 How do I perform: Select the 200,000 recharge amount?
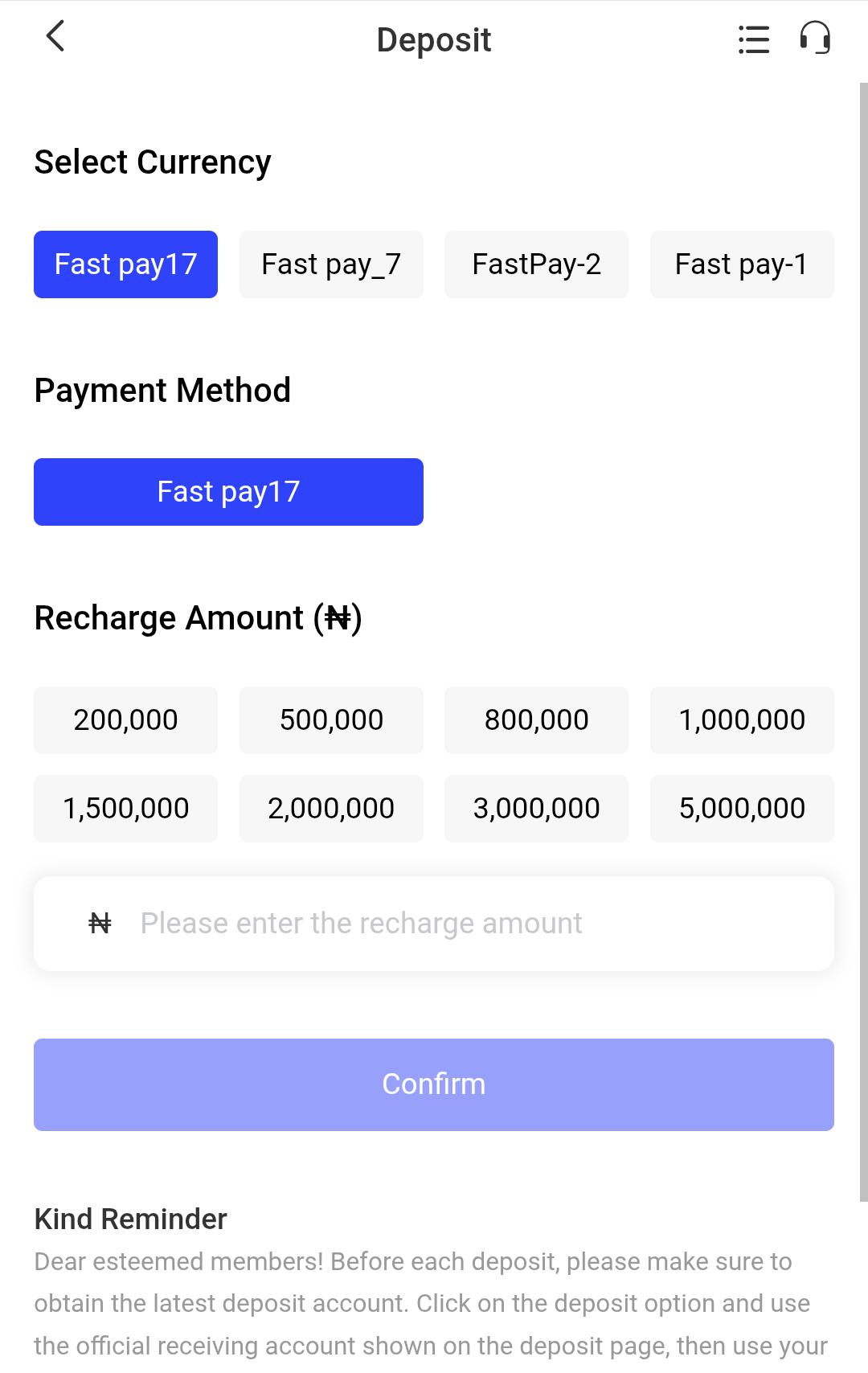125,719
